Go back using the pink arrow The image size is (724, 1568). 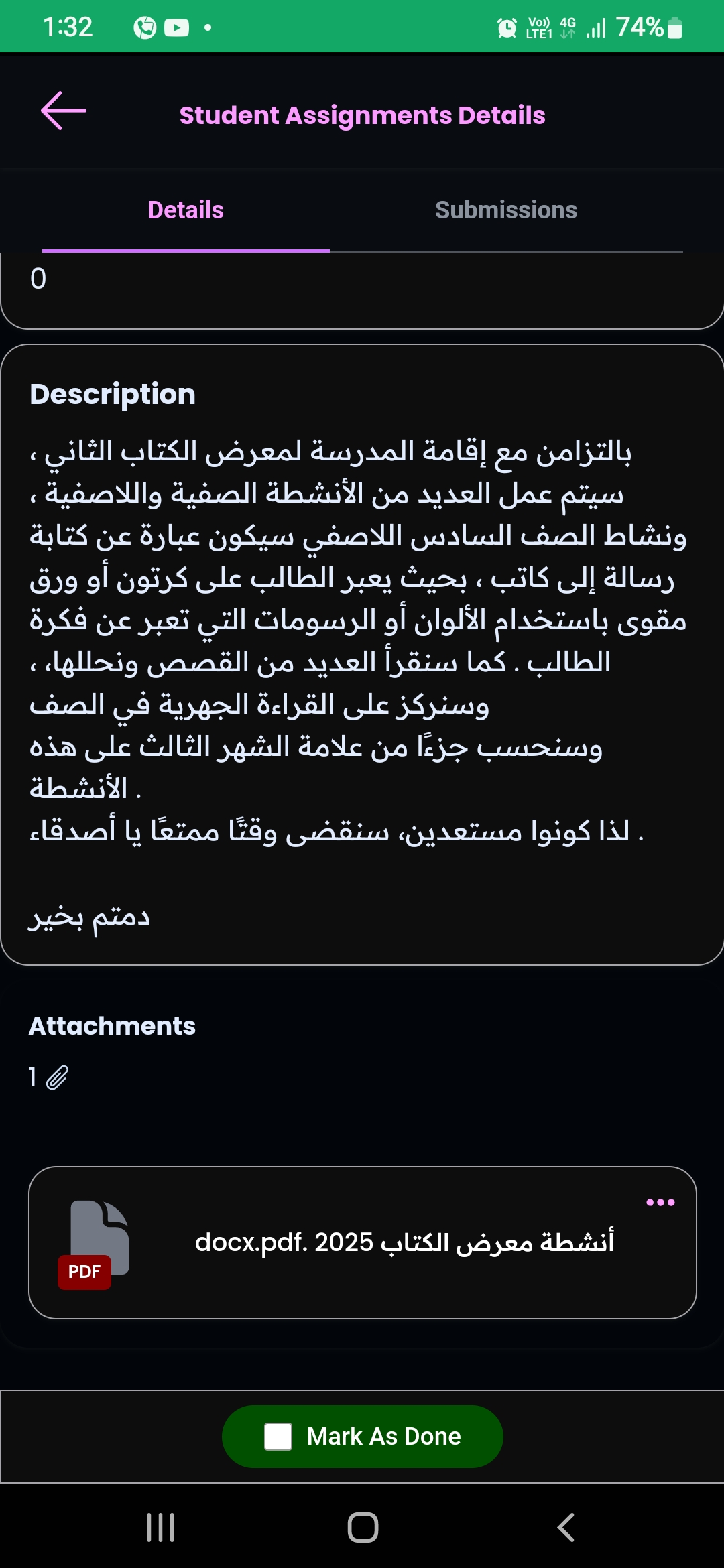coord(64,111)
